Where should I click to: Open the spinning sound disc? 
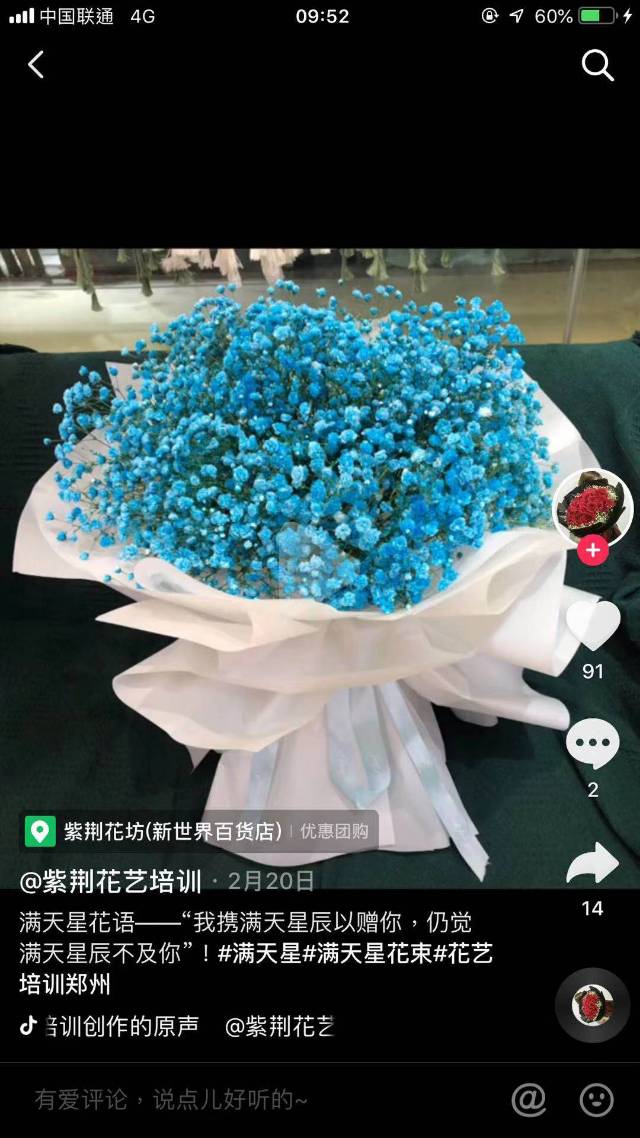click(x=592, y=1005)
